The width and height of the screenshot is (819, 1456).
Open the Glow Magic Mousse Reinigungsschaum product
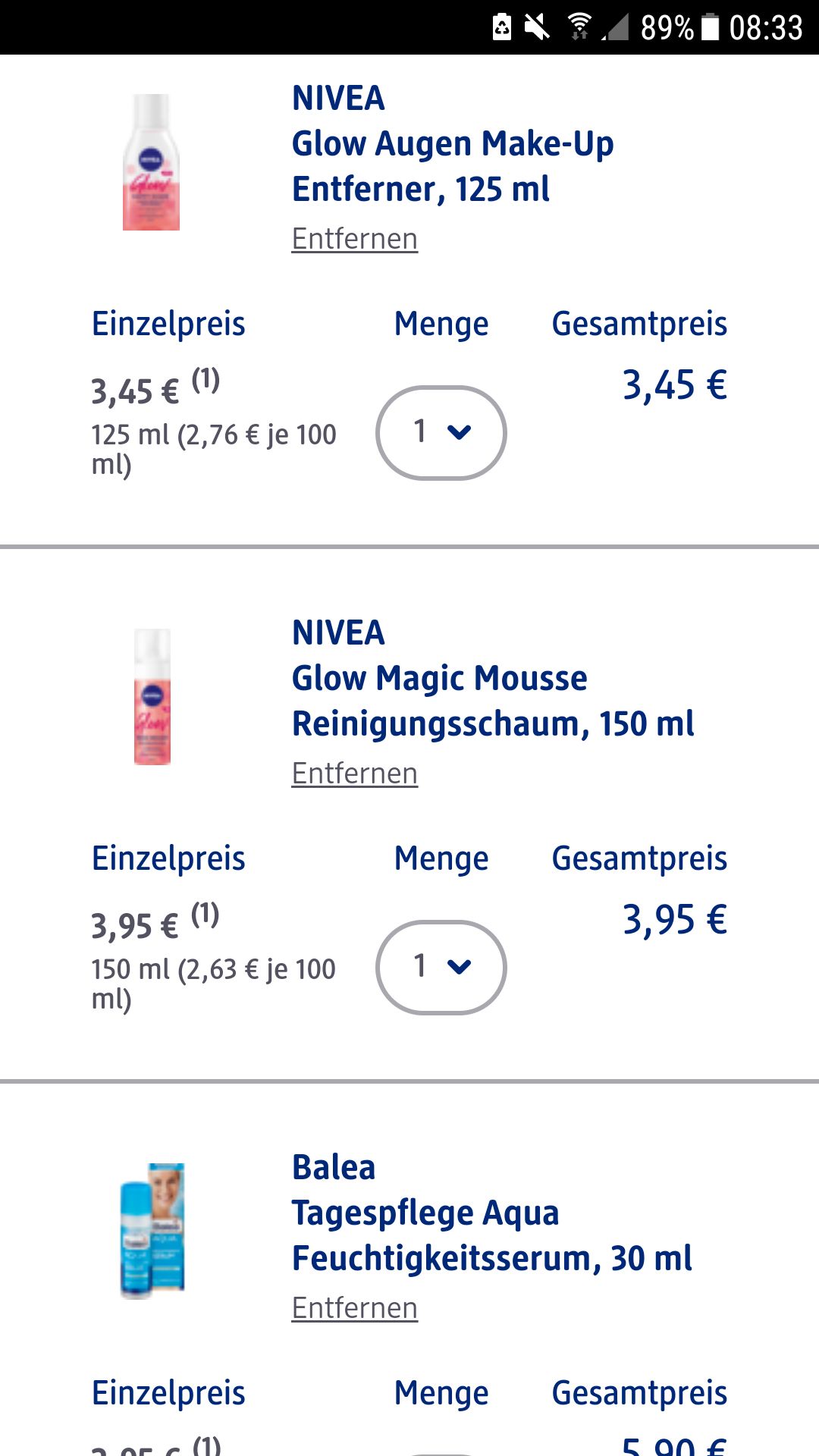pyautogui.click(x=493, y=679)
